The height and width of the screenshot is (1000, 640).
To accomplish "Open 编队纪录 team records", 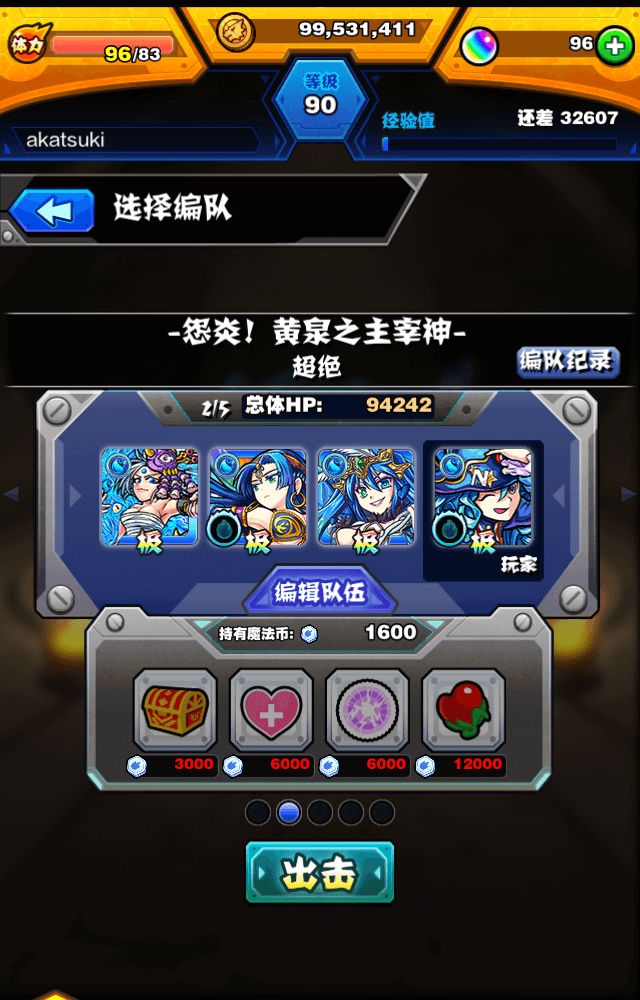I will pyautogui.click(x=567, y=362).
